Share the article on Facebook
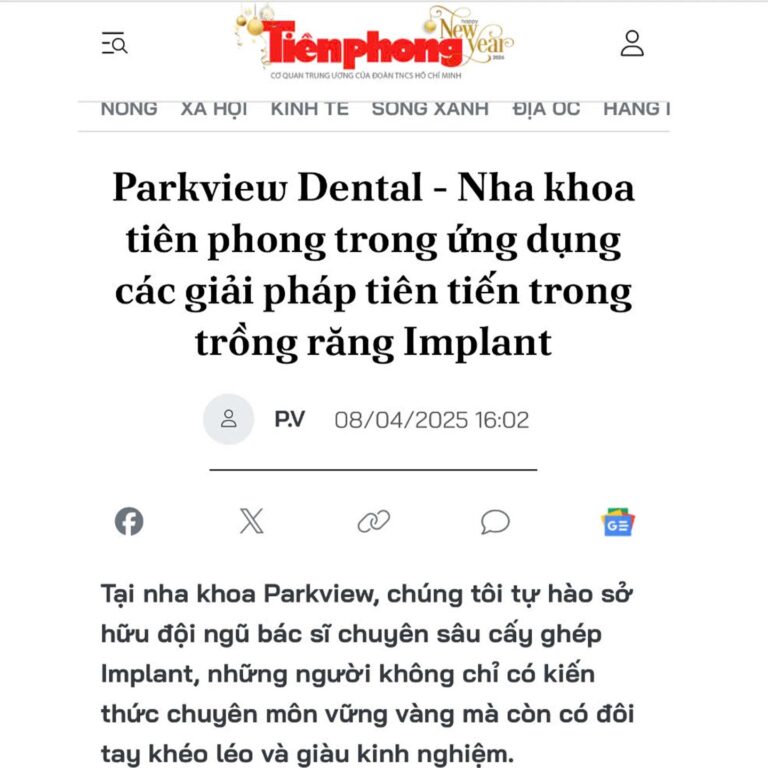This screenshot has height=768, width=768. tap(129, 521)
